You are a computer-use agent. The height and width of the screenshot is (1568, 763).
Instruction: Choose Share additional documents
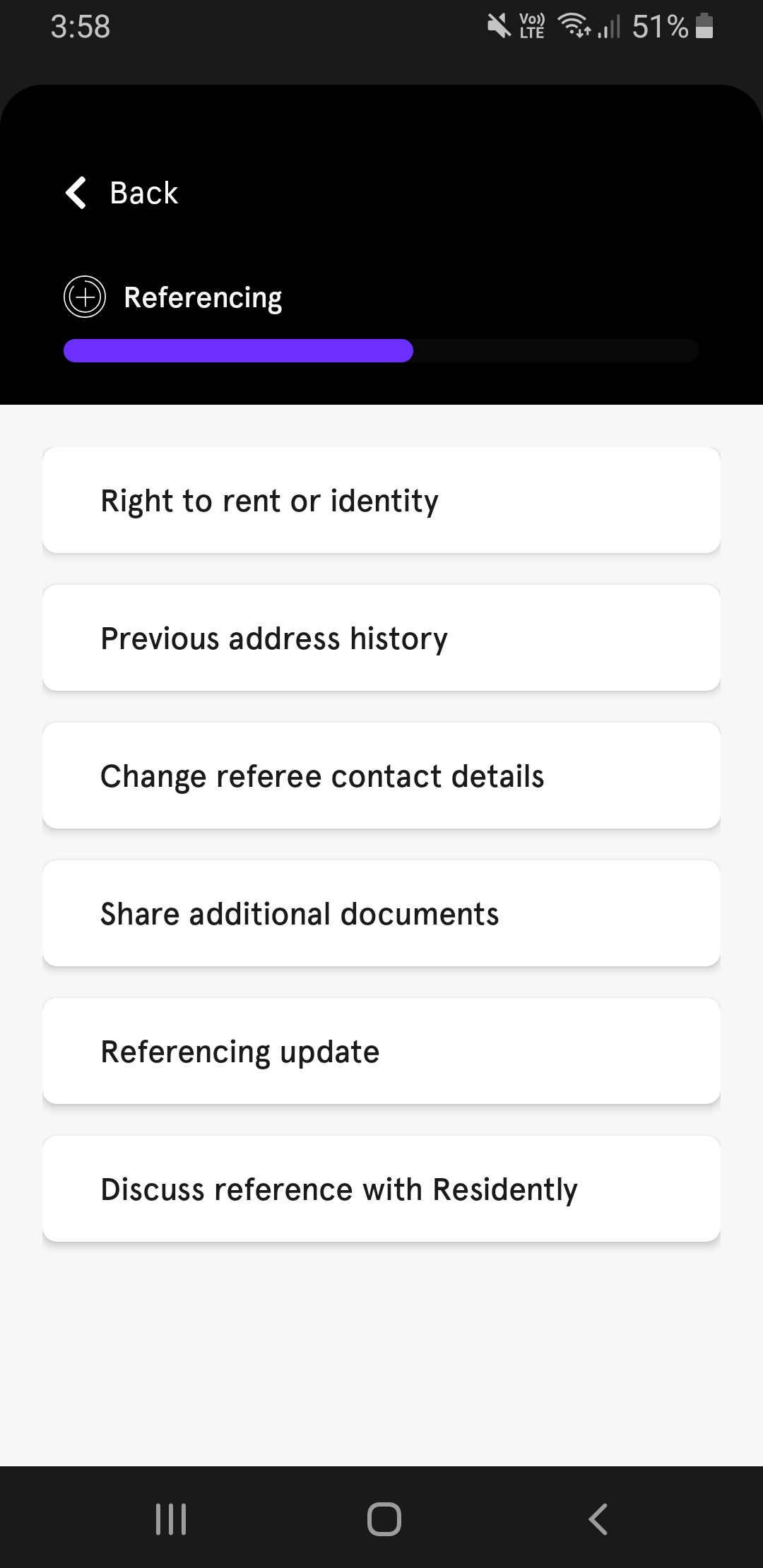point(381,913)
